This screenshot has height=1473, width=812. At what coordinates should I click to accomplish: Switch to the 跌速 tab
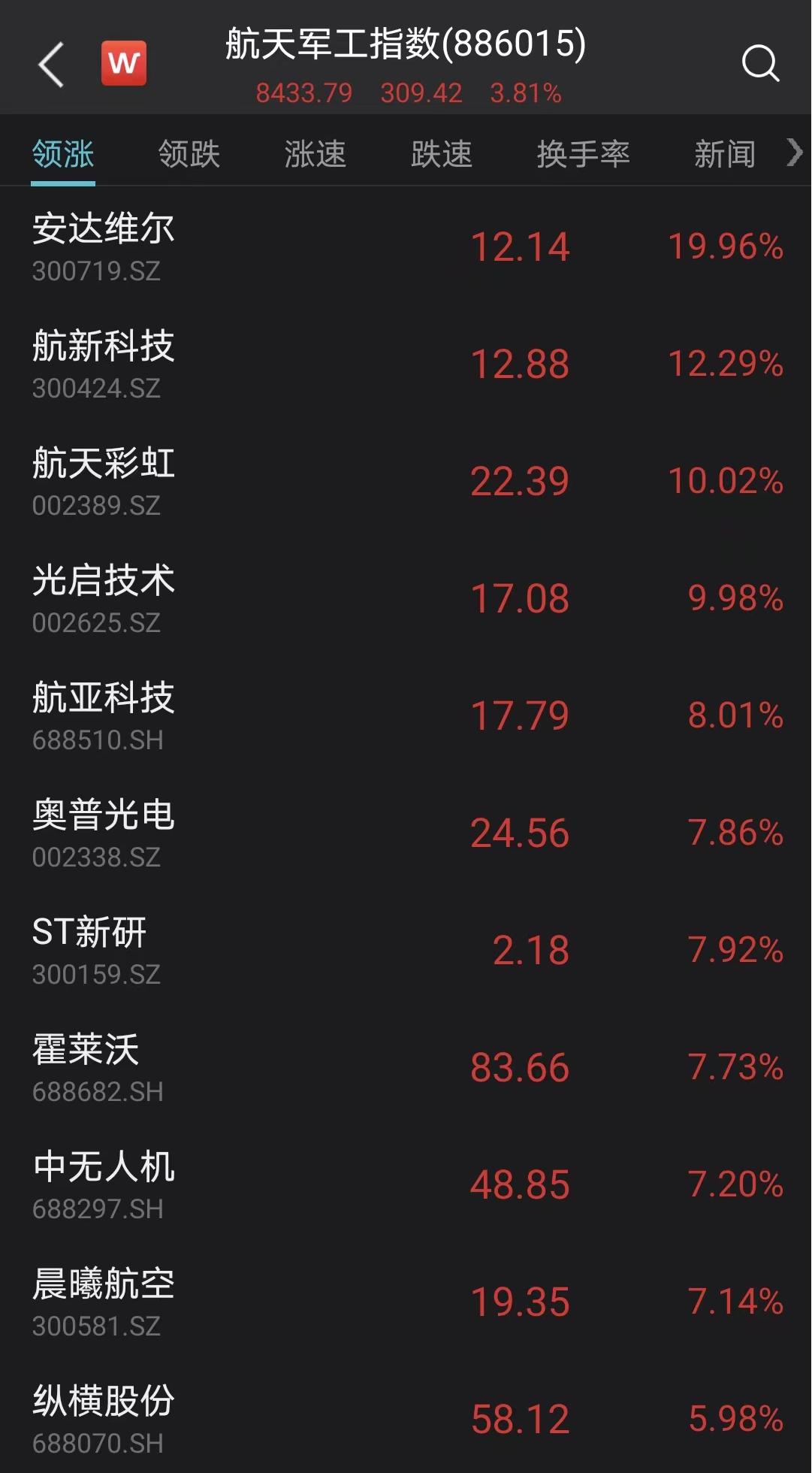[441, 154]
